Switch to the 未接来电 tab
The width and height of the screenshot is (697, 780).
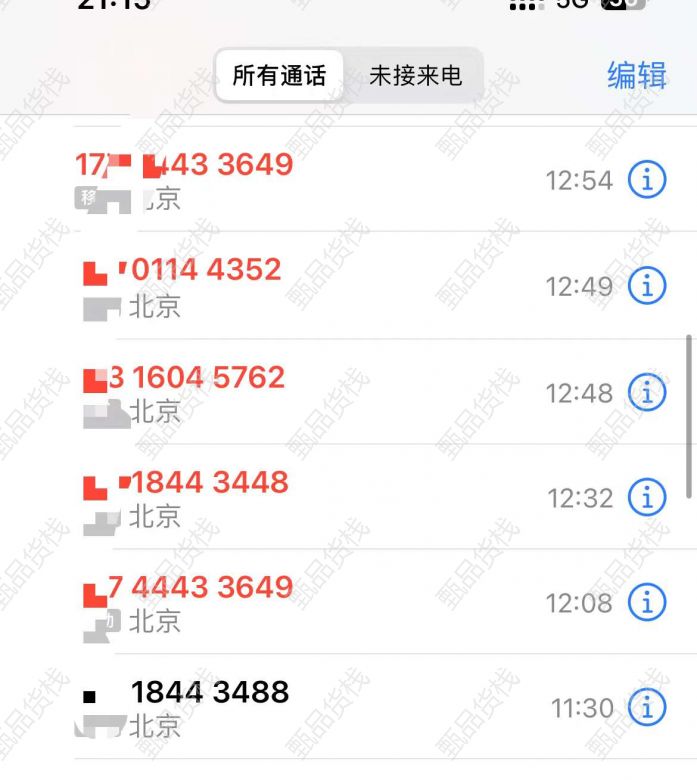coord(415,75)
